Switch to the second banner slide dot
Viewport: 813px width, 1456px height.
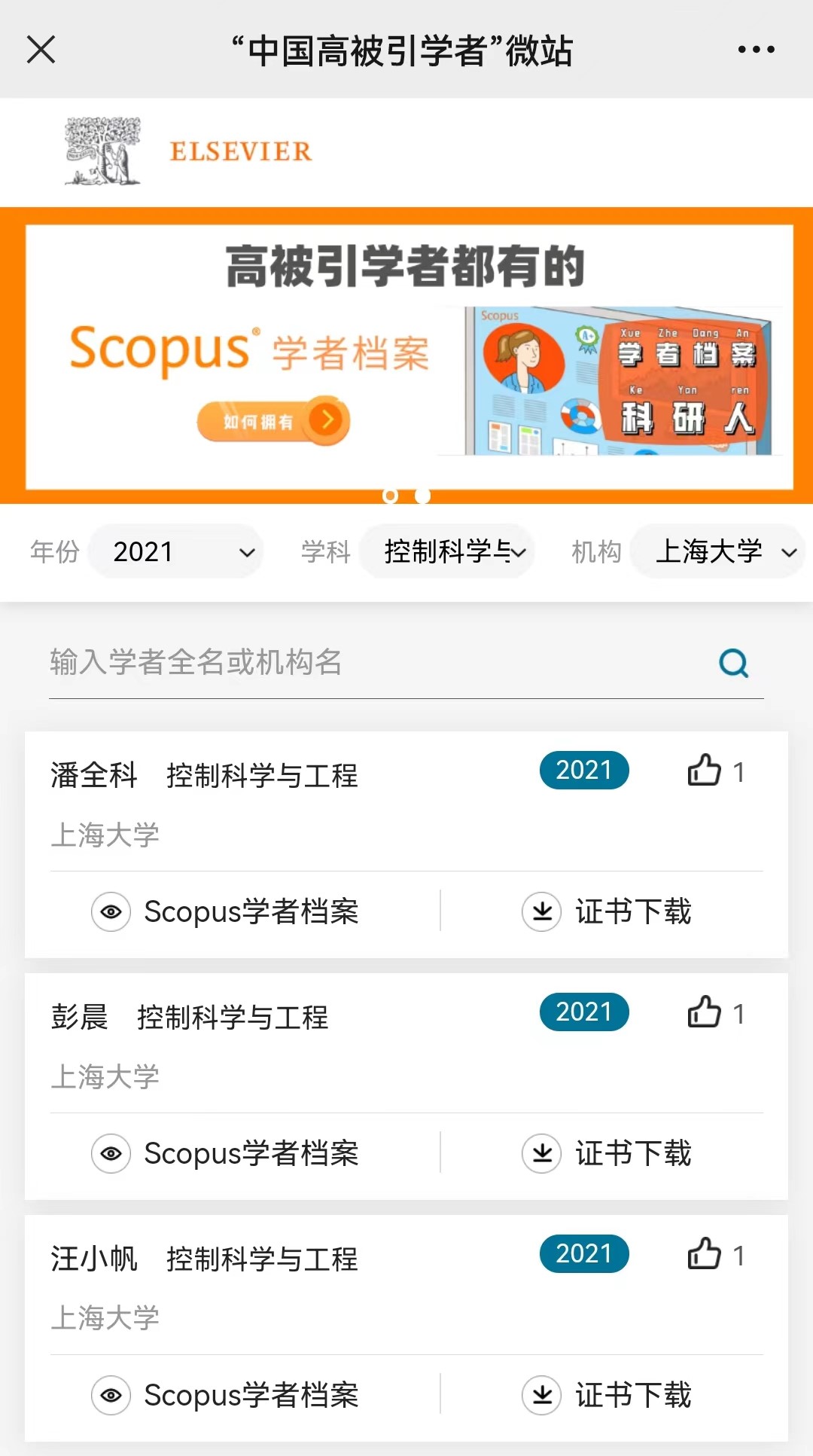click(423, 496)
